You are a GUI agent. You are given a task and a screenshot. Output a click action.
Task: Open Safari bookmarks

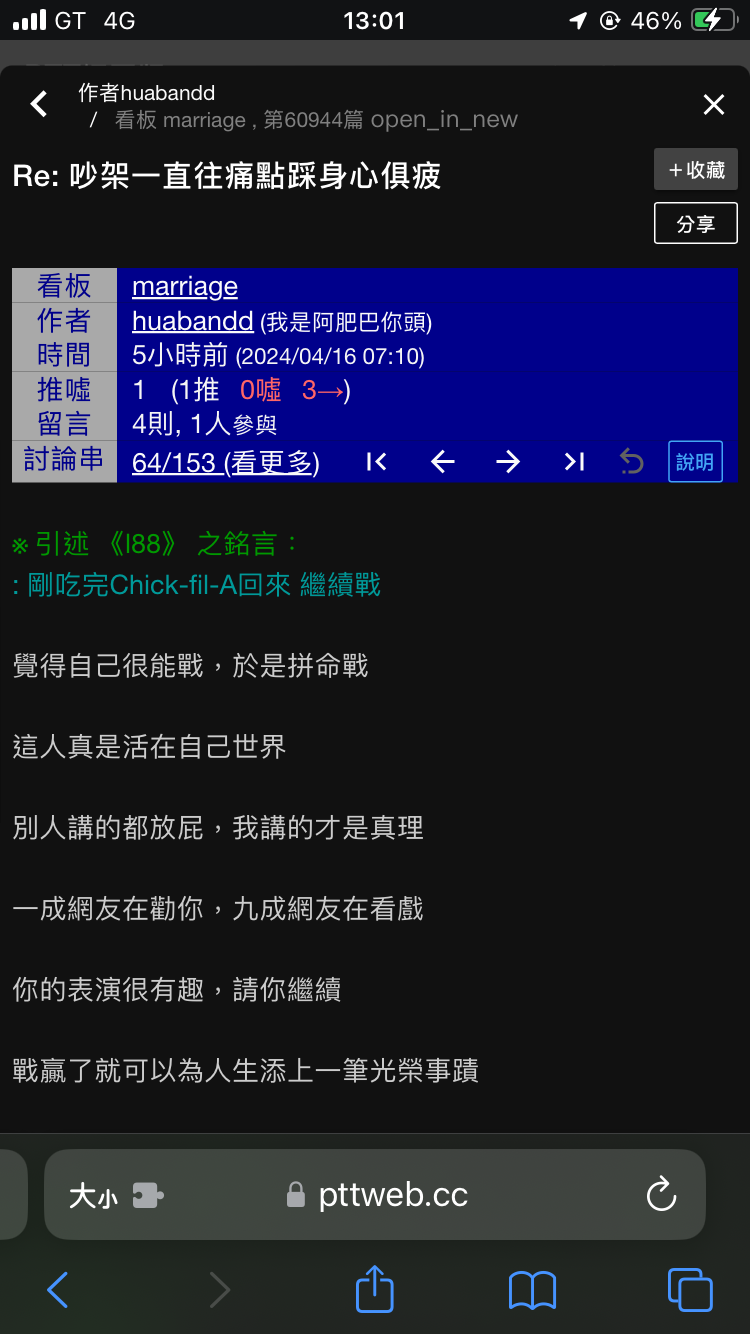click(x=532, y=1290)
